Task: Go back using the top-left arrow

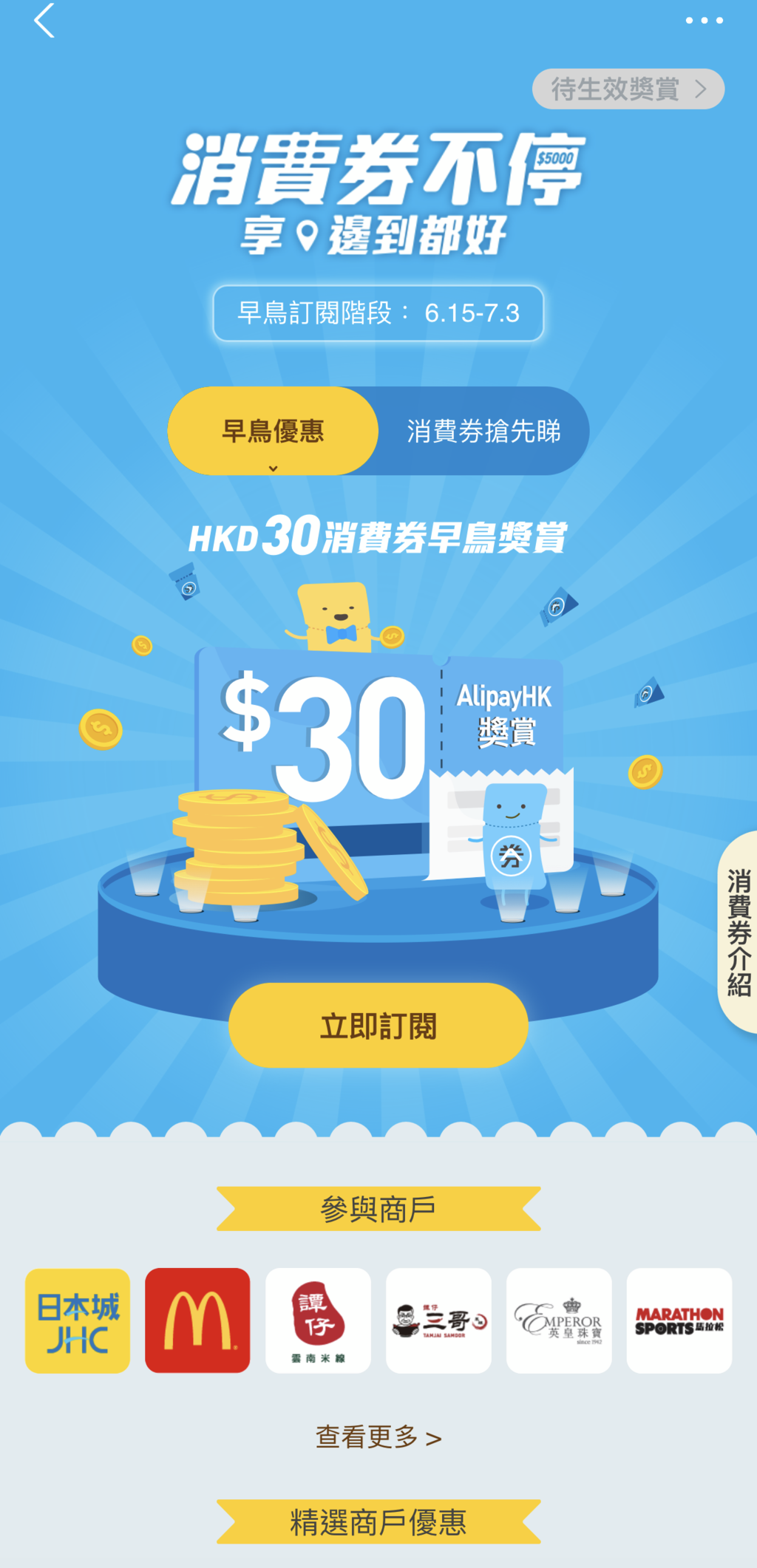Action: click(x=44, y=21)
